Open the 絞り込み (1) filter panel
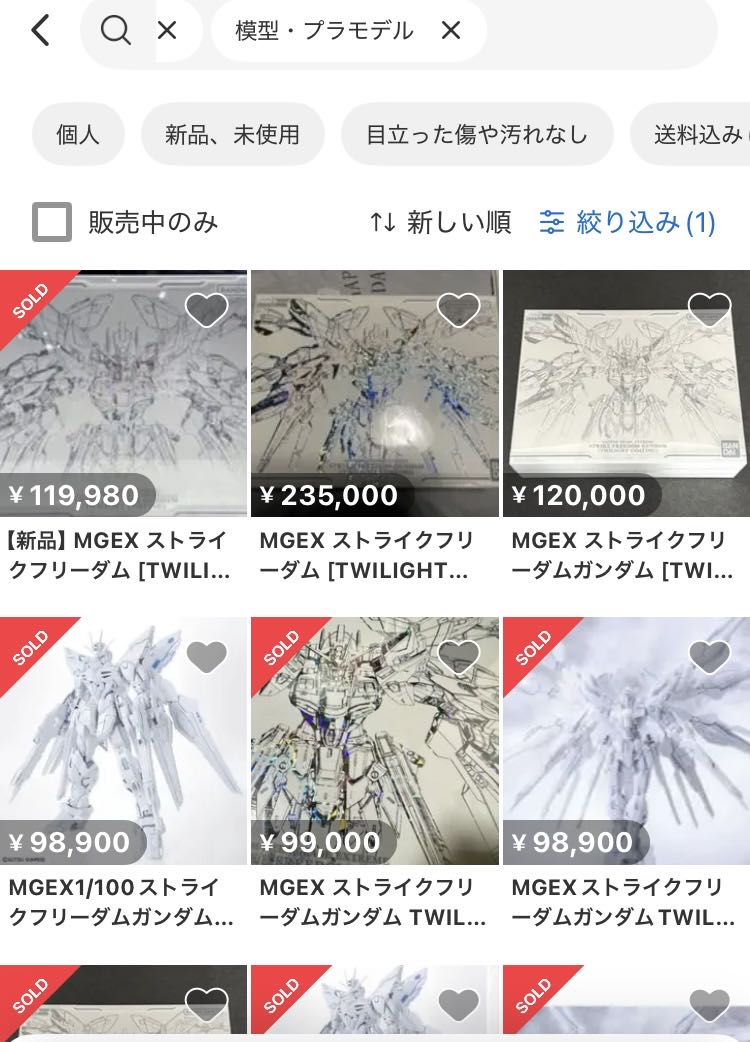The height and width of the screenshot is (1042, 750). point(628,222)
